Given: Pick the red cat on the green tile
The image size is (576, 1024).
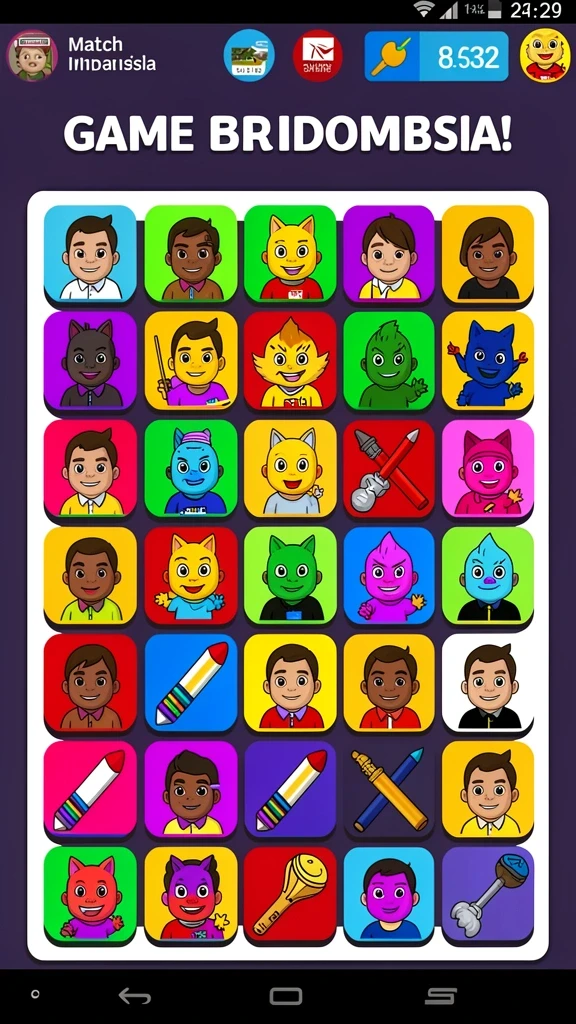Looking at the screenshot, I should (x=90, y=896).
